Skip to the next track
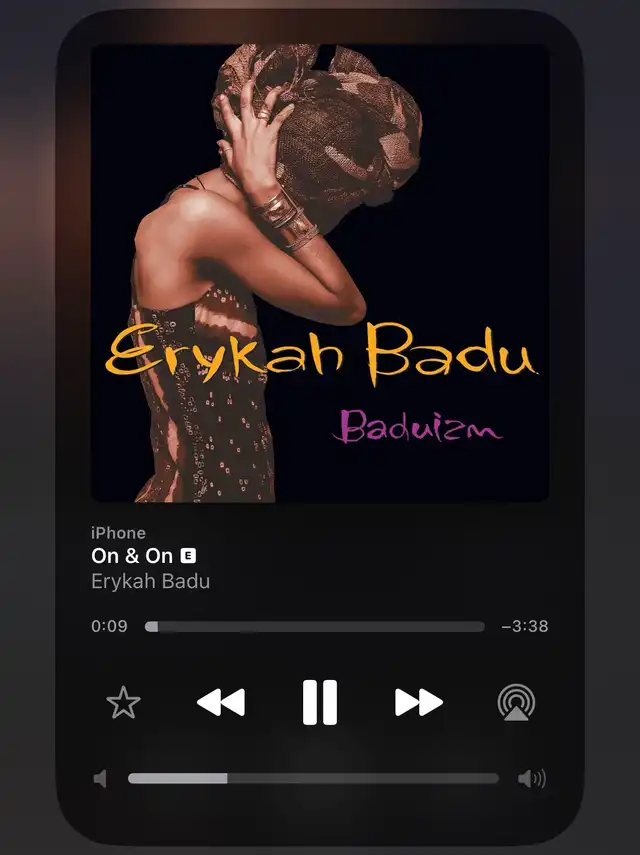This screenshot has width=640, height=855. click(418, 703)
